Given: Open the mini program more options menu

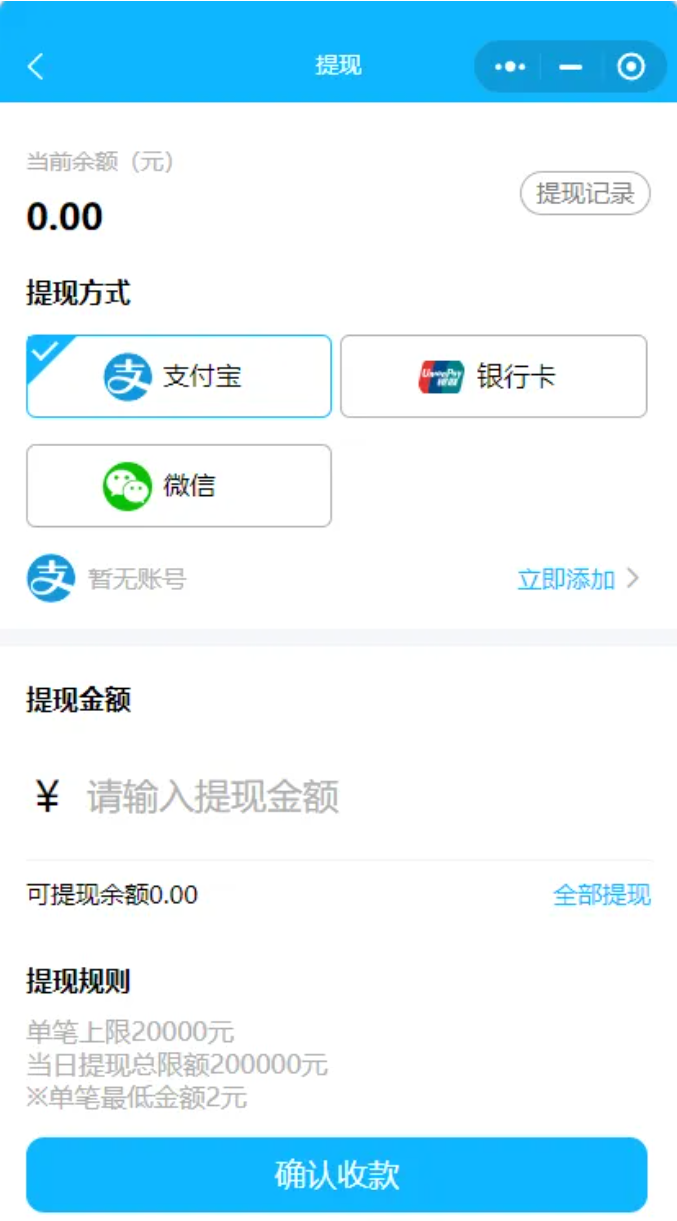Looking at the screenshot, I should tap(510, 67).
